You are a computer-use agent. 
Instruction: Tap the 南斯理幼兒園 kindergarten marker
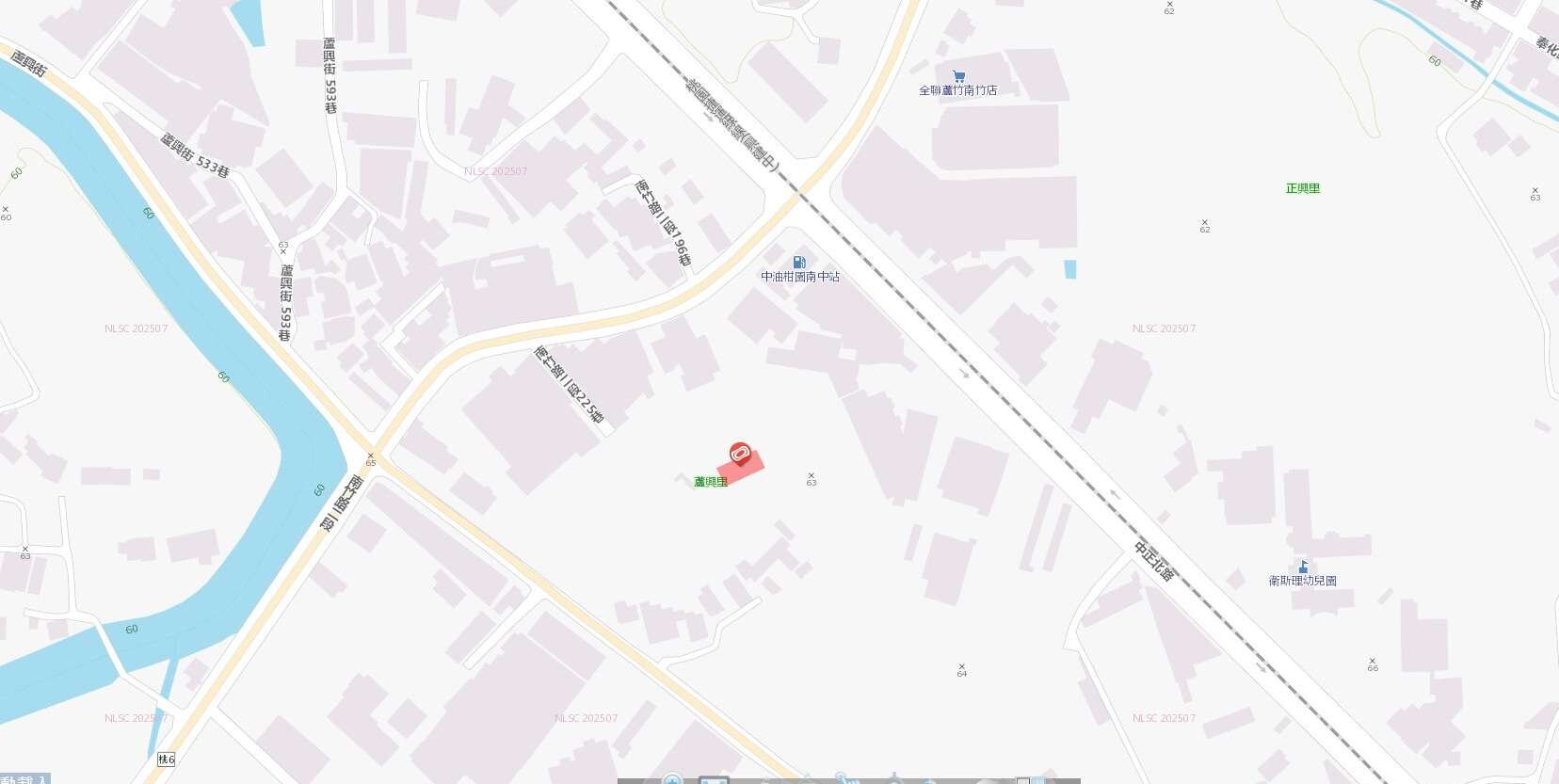pyautogui.click(x=1303, y=566)
